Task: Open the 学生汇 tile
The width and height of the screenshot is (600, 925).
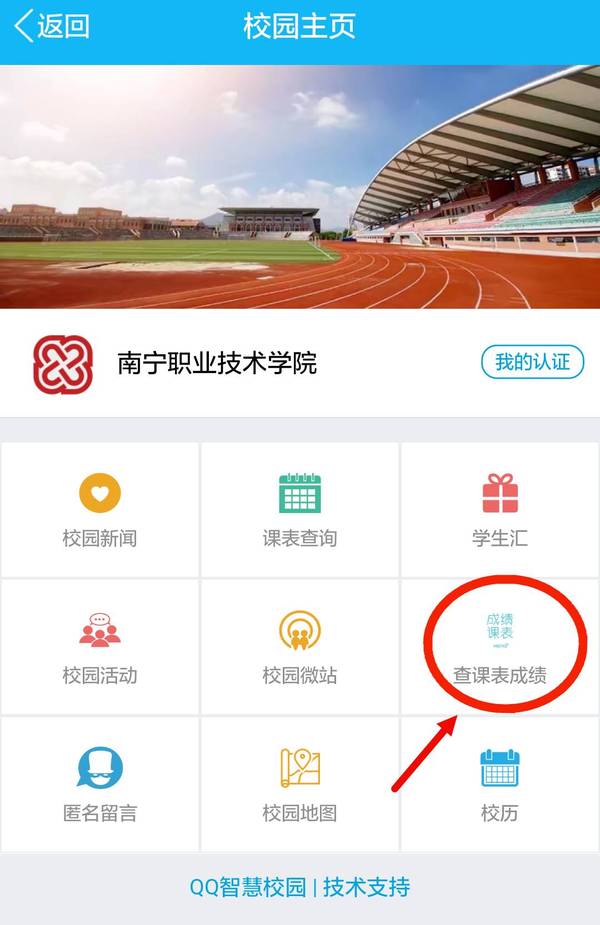Action: pos(500,510)
